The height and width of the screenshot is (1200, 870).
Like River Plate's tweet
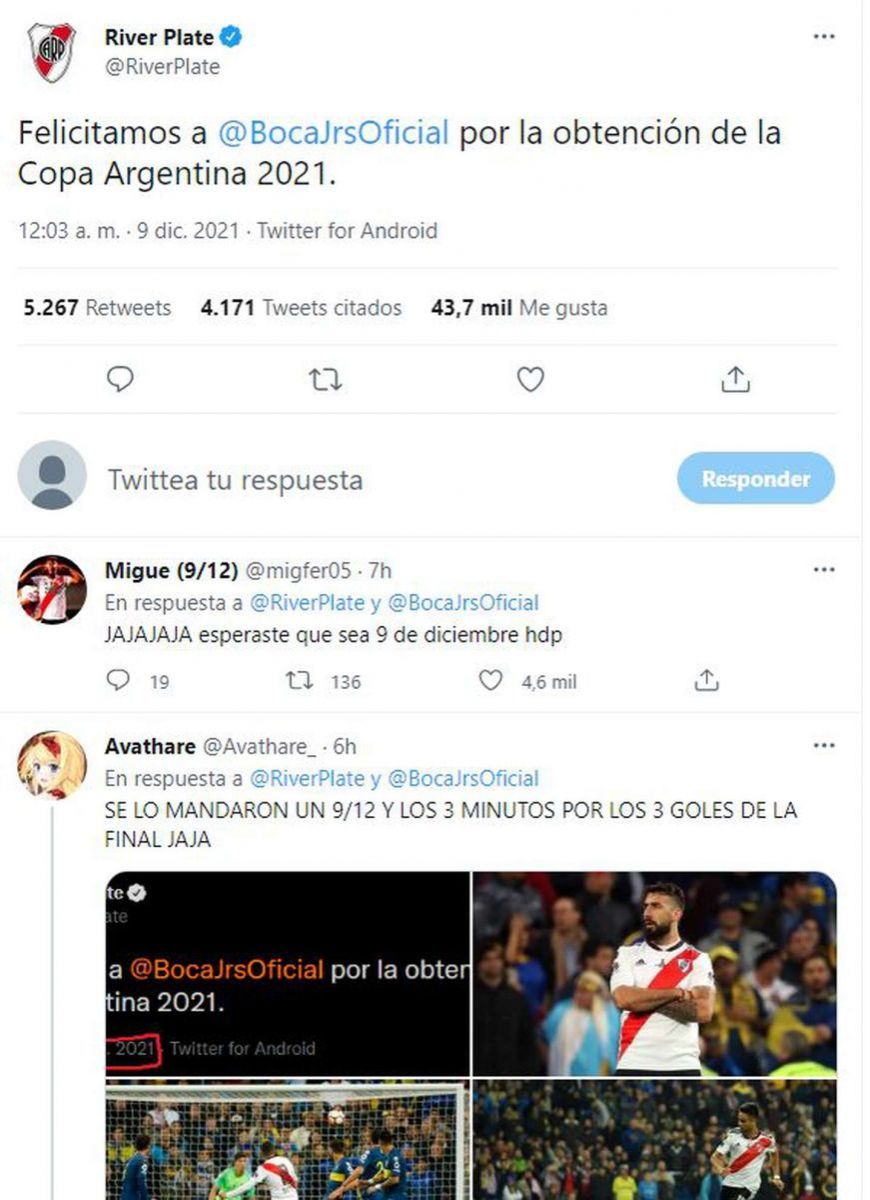tap(530, 379)
